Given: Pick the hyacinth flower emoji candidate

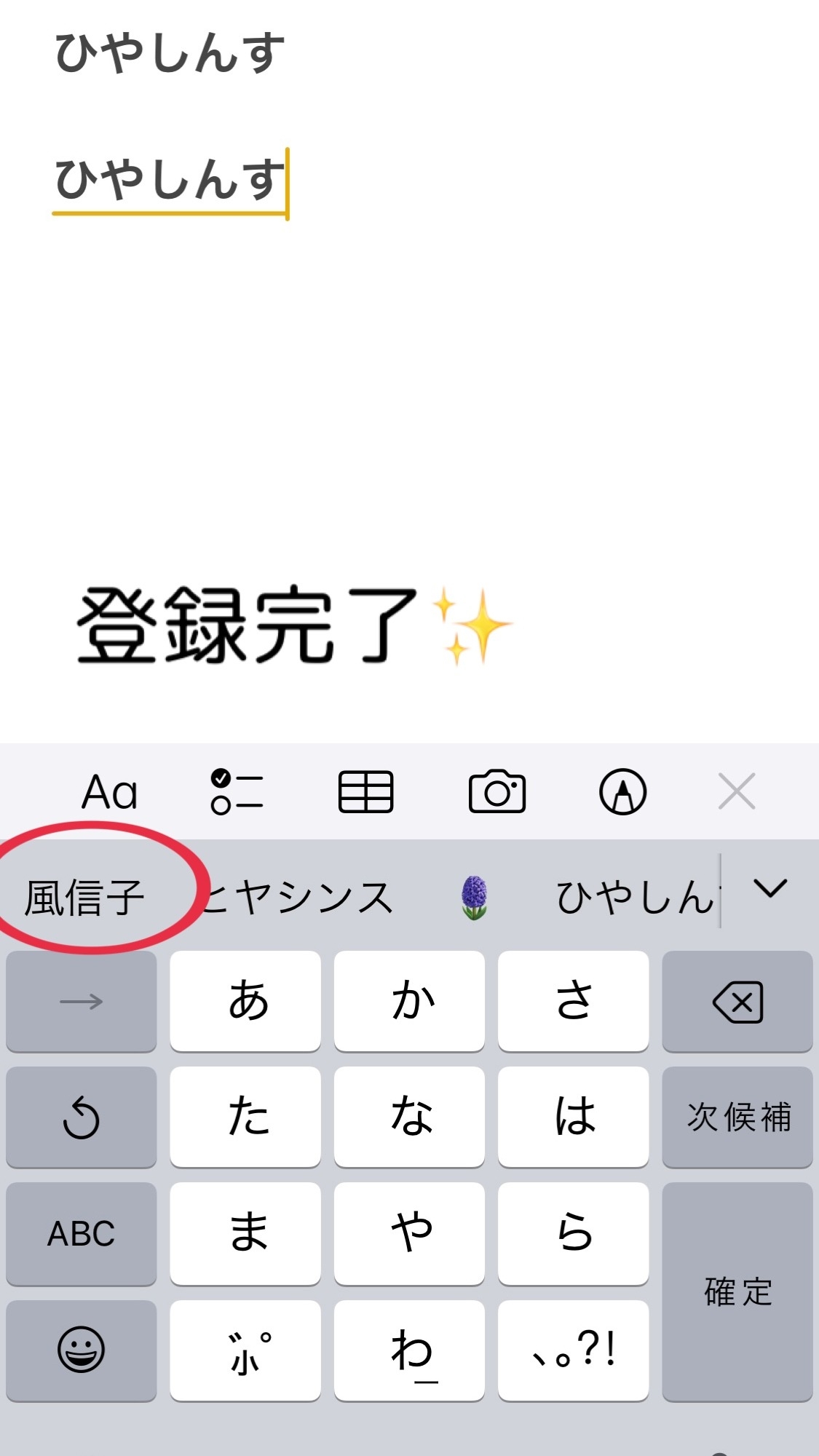Looking at the screenshot, I should pyautogui.click(x=474, y=897).
